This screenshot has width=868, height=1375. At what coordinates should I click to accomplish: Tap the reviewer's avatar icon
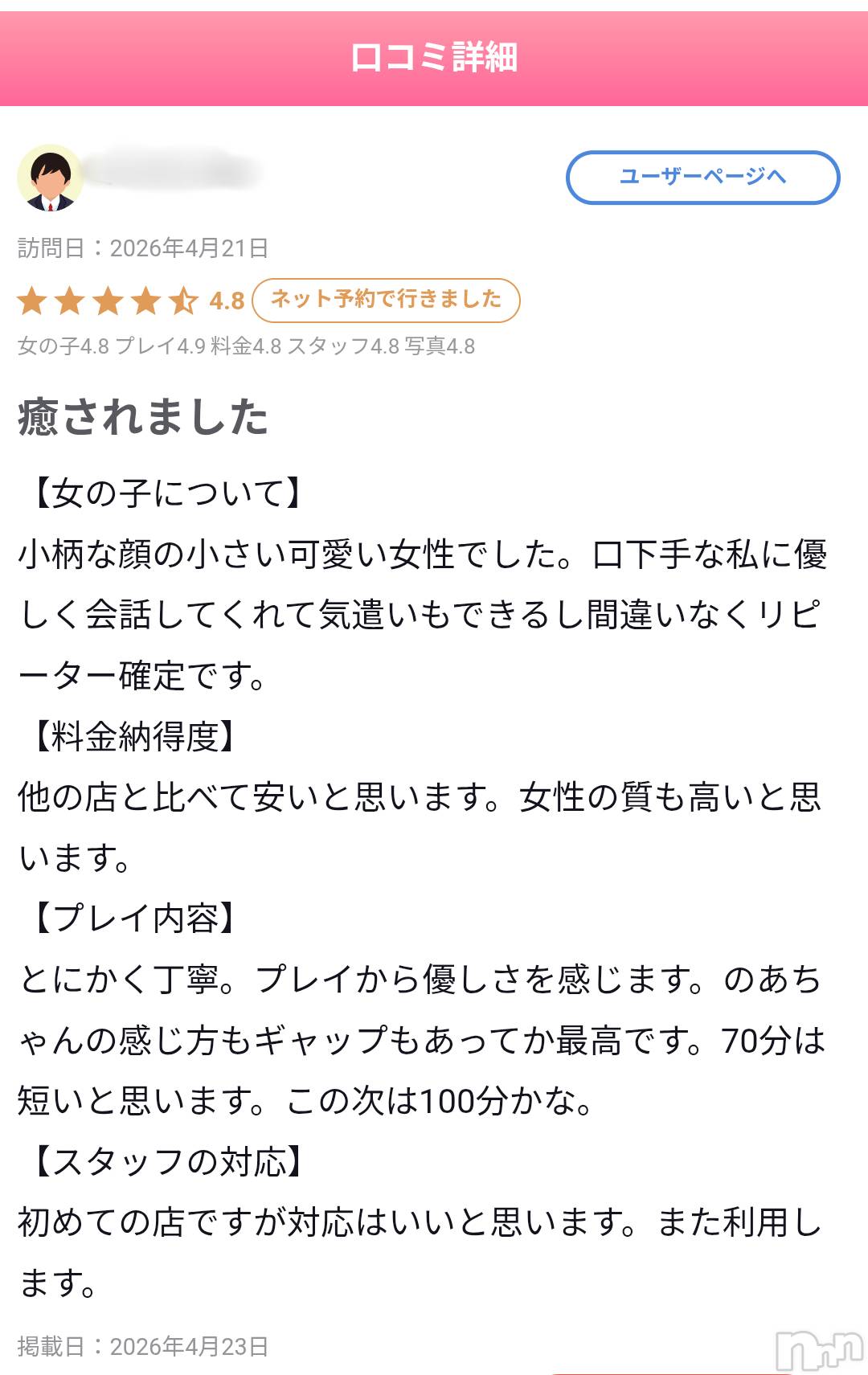50,178
